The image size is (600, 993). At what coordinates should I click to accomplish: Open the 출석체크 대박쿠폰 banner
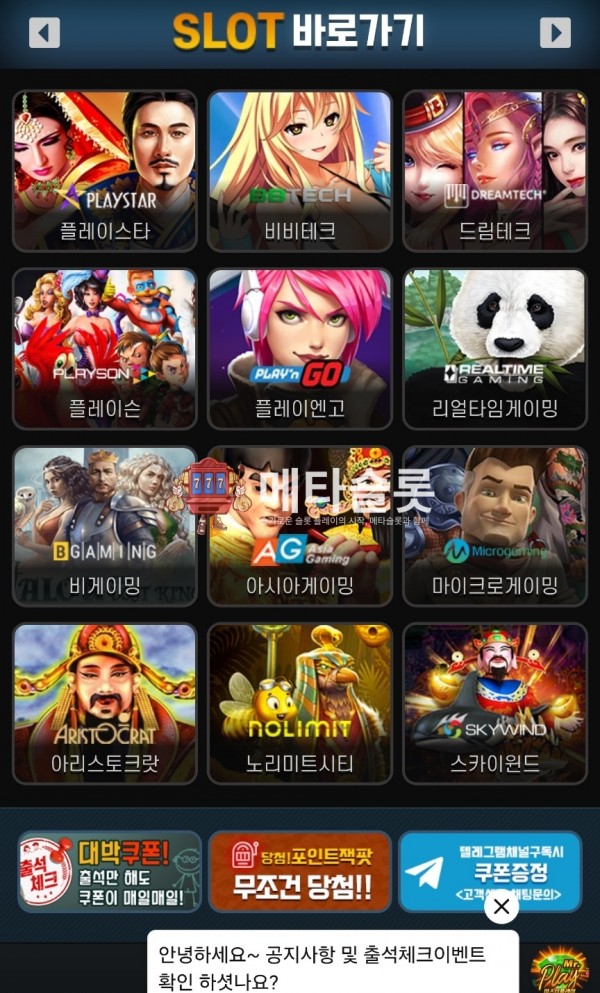pyautogui.click(x=109, y=871)
